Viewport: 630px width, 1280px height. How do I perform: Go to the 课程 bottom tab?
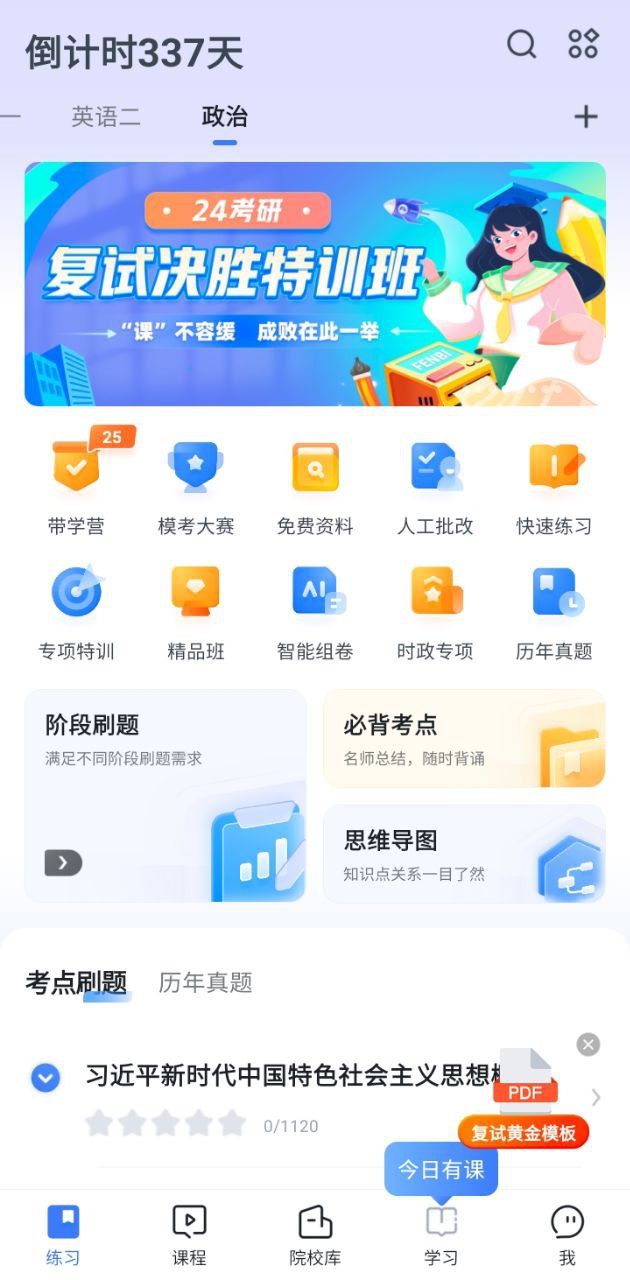189,1236
